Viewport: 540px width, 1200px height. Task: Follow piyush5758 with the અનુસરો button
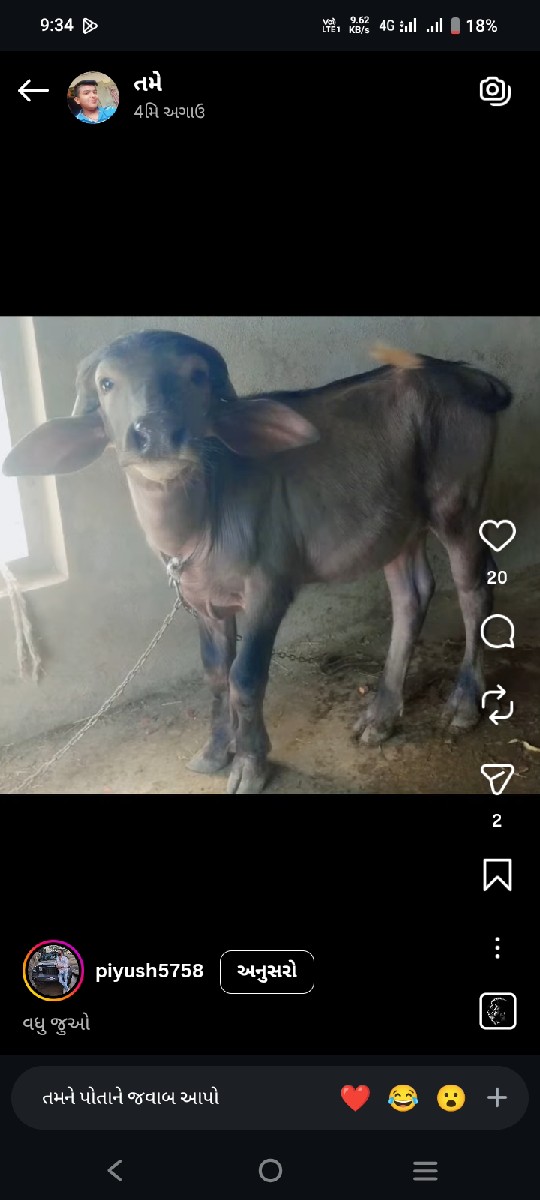click(267, 972)
